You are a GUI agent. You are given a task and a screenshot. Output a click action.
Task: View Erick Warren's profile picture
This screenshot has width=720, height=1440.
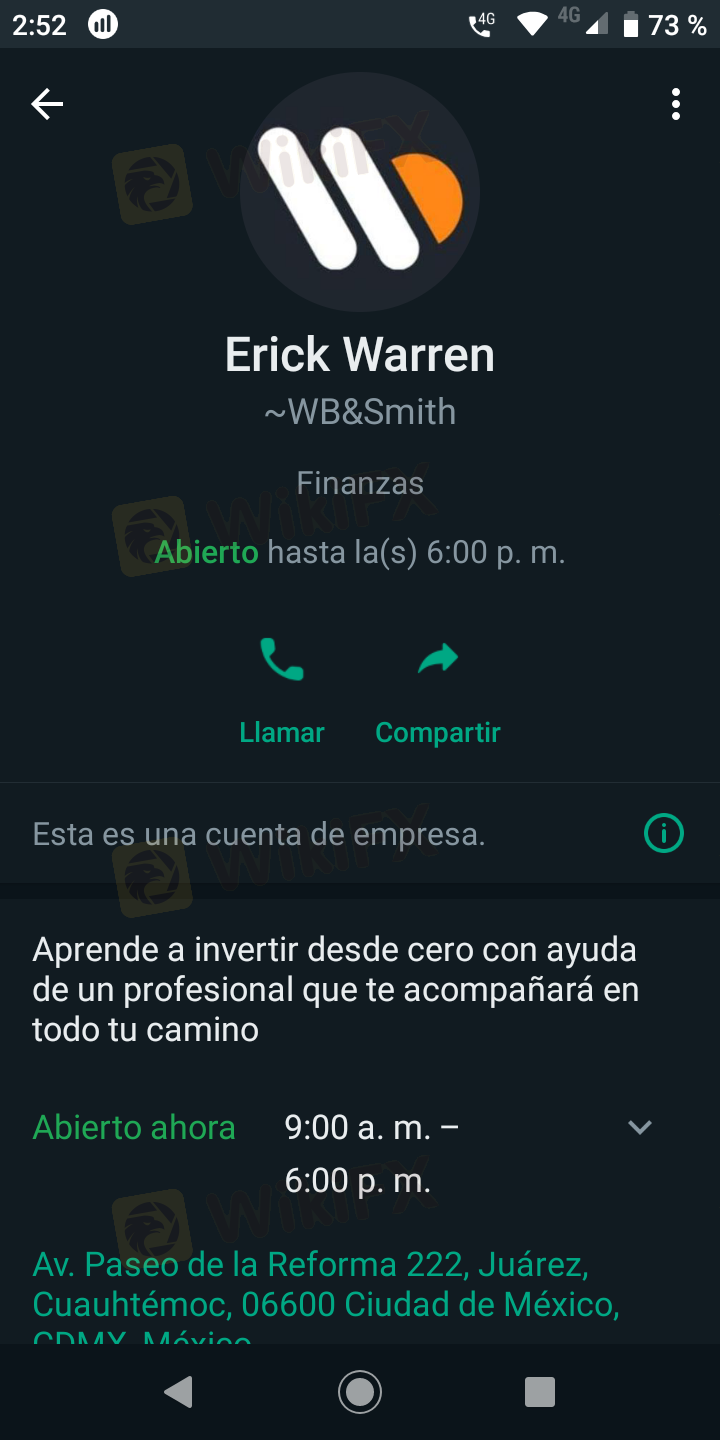coord(360,191)
